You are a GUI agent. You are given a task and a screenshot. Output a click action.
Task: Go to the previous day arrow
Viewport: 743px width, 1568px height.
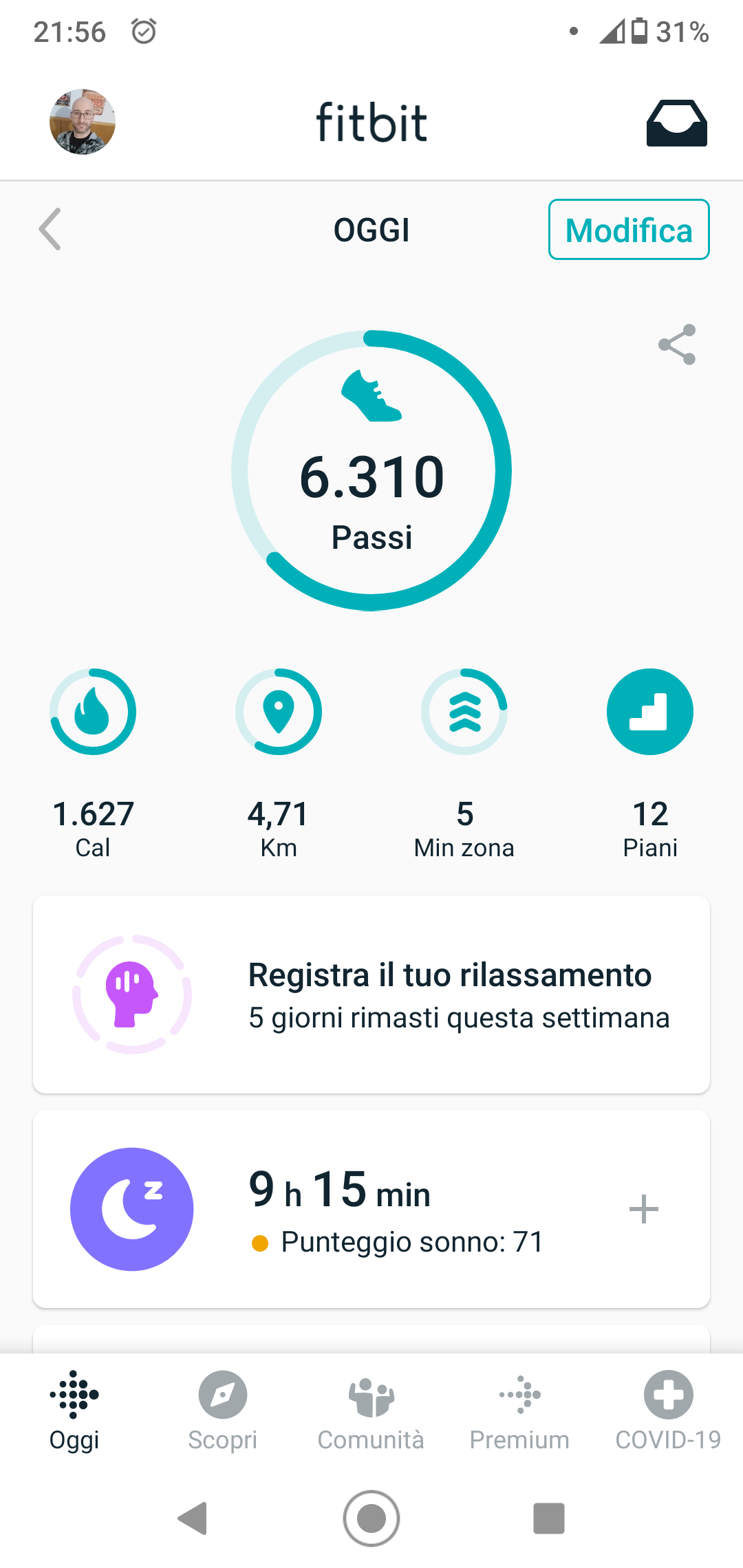click(50, 229)
